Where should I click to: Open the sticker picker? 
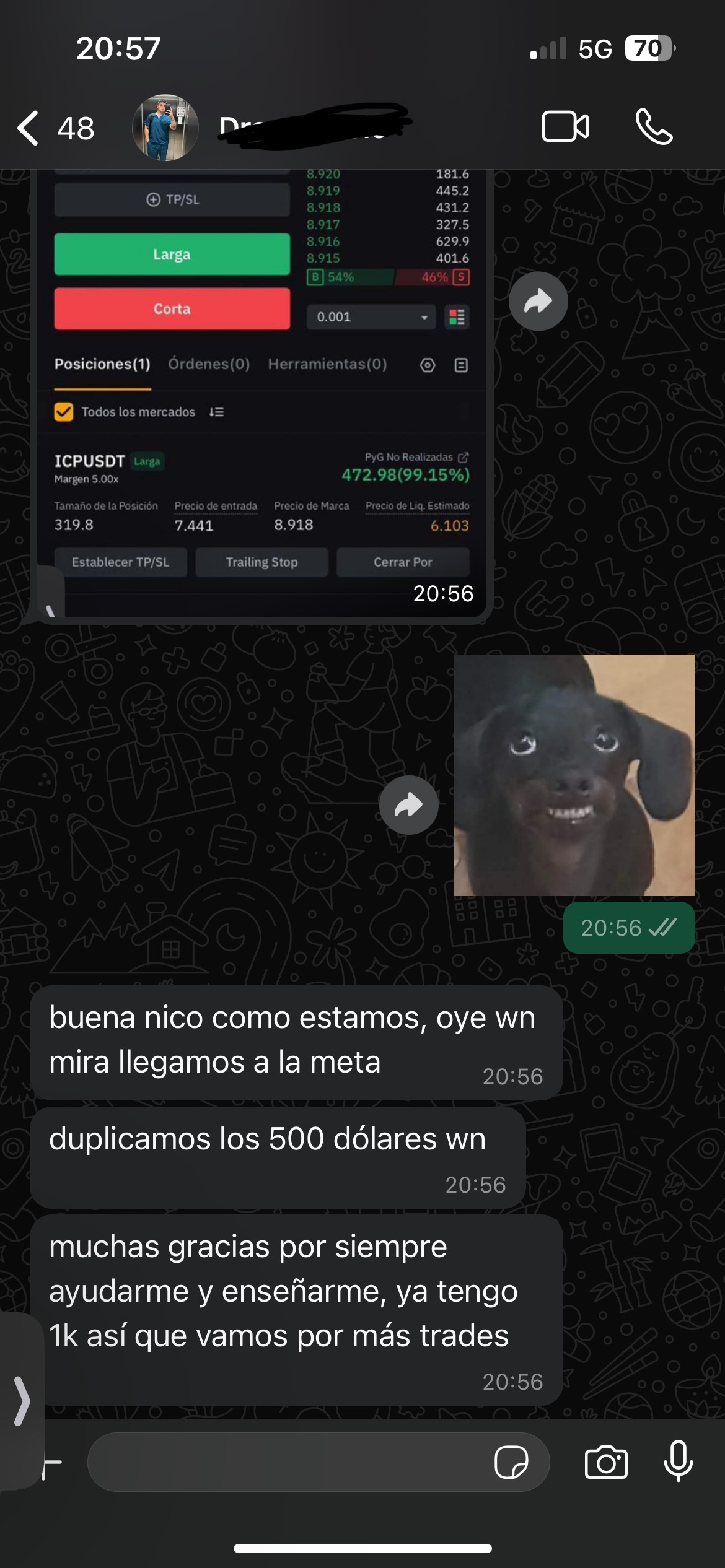(x=511, y=1463)
